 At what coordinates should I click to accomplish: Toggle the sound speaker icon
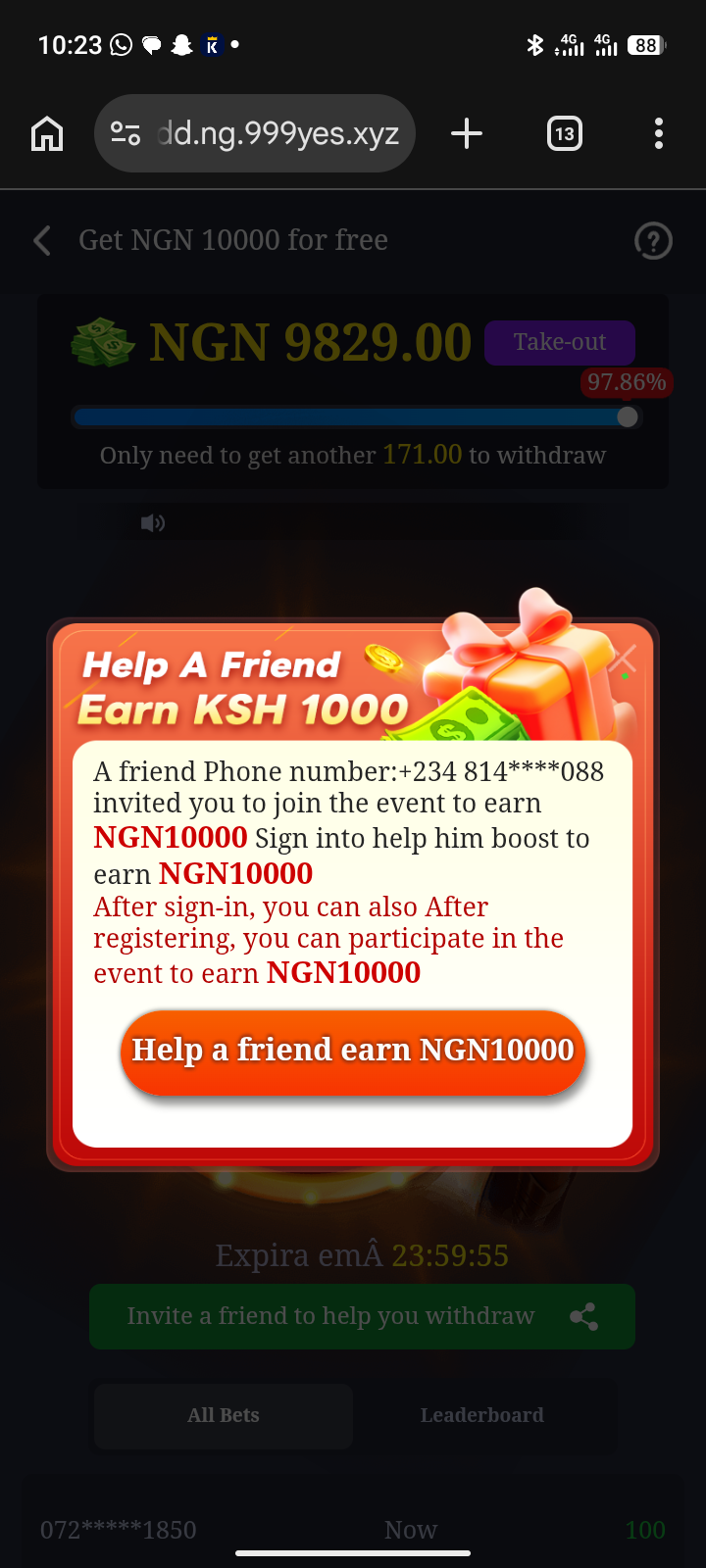click(152, 523)
